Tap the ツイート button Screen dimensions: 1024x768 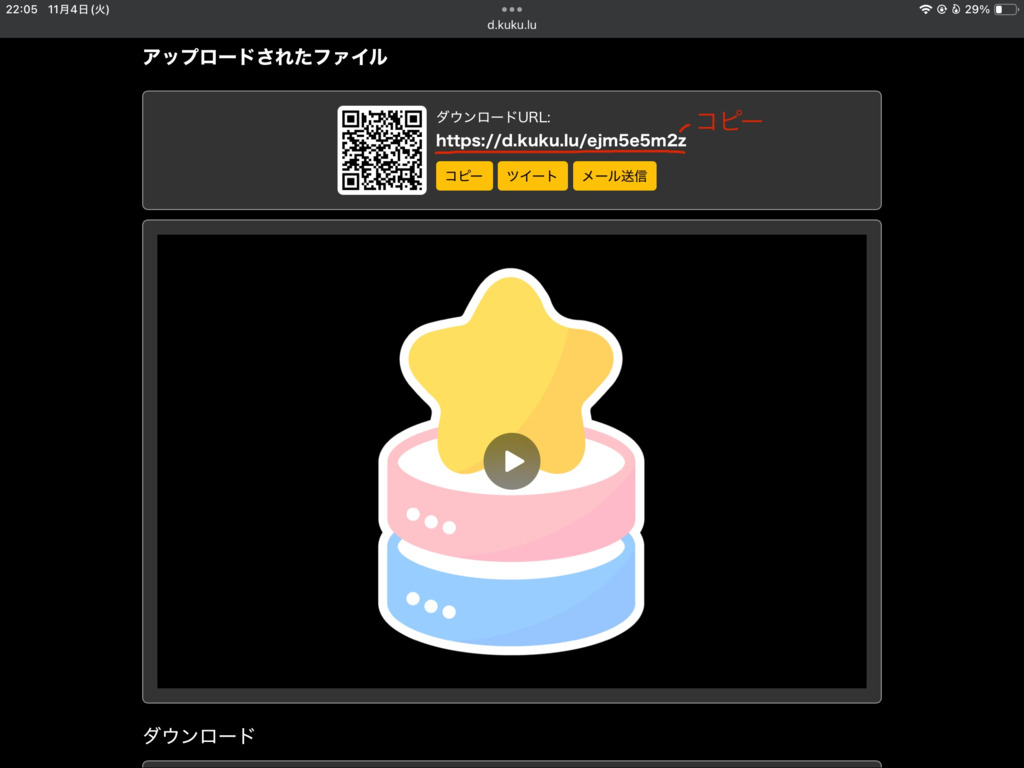point(532,176)
